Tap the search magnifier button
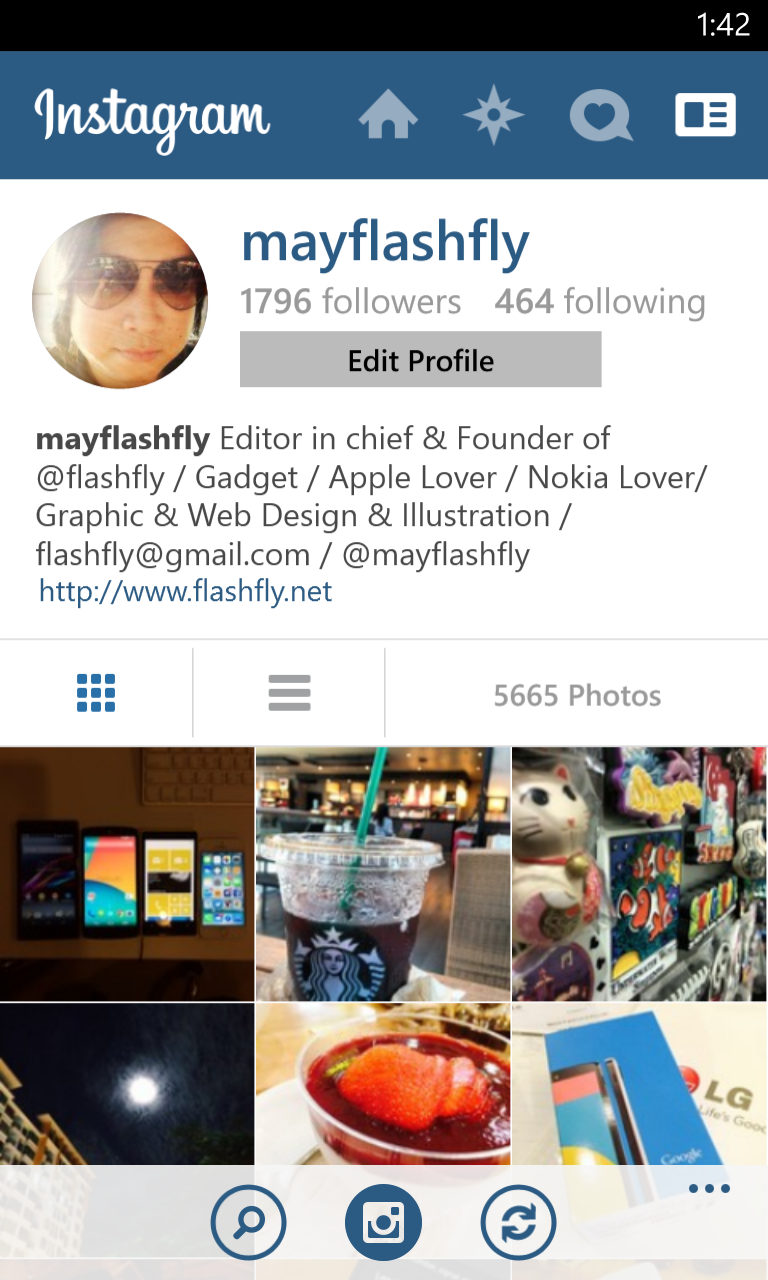Viewport: 768px width, 1280px height. click(248, 1222)
